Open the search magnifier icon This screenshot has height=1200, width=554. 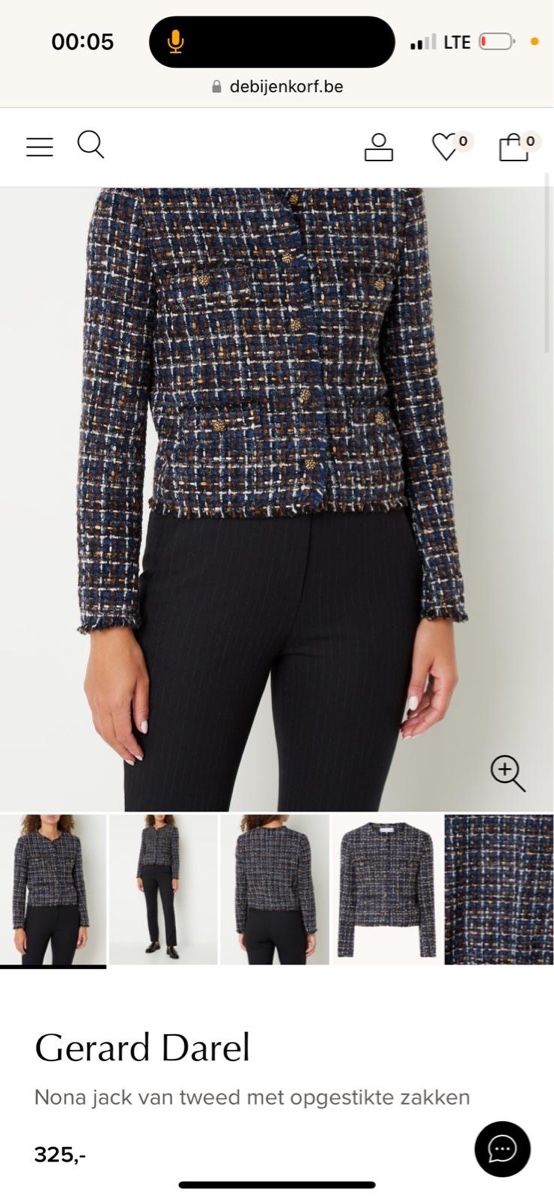pyautogui.click(x=91, y=146)
